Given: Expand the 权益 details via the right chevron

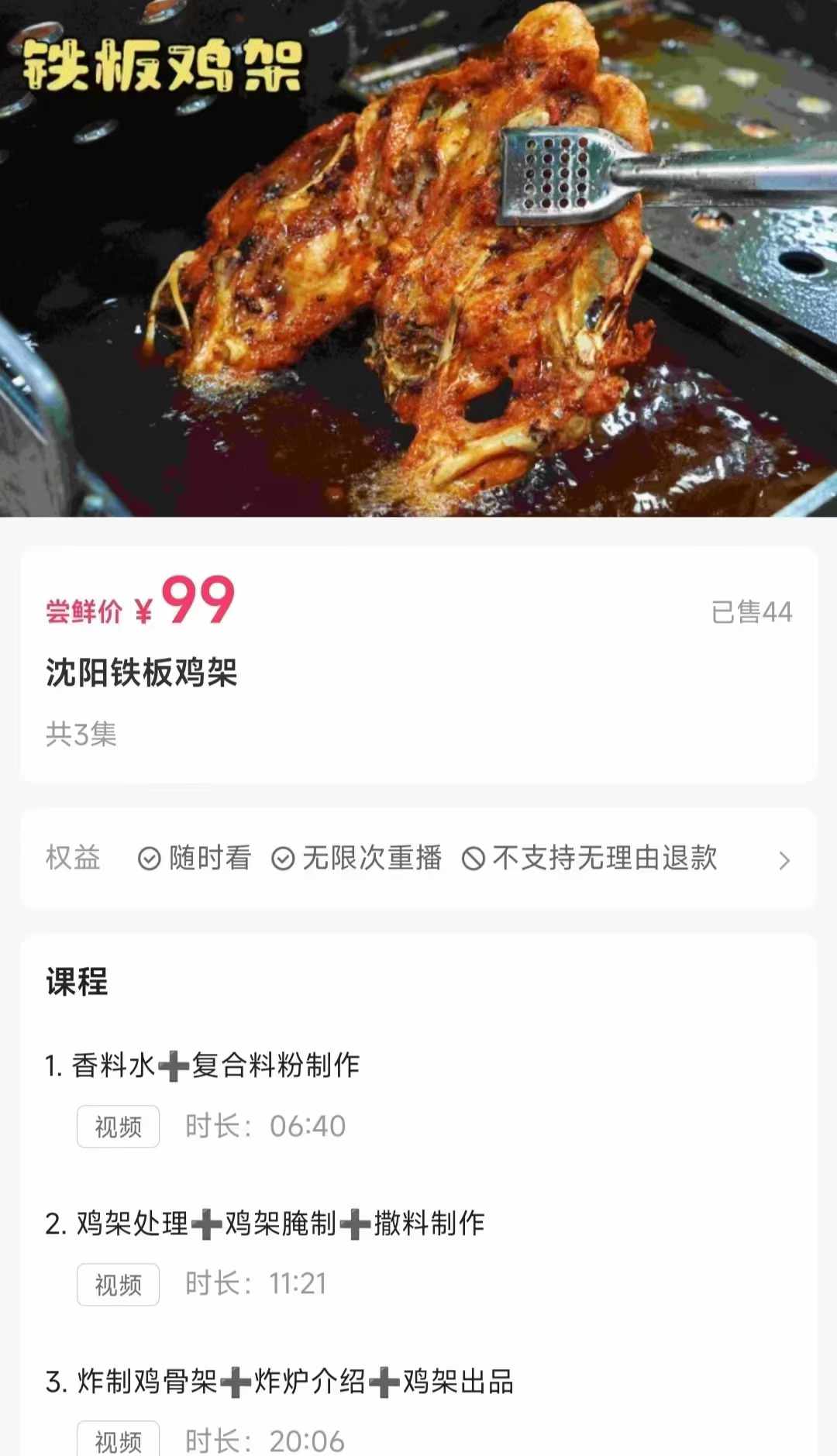Looking at the screenshot, I should point(785,859).
